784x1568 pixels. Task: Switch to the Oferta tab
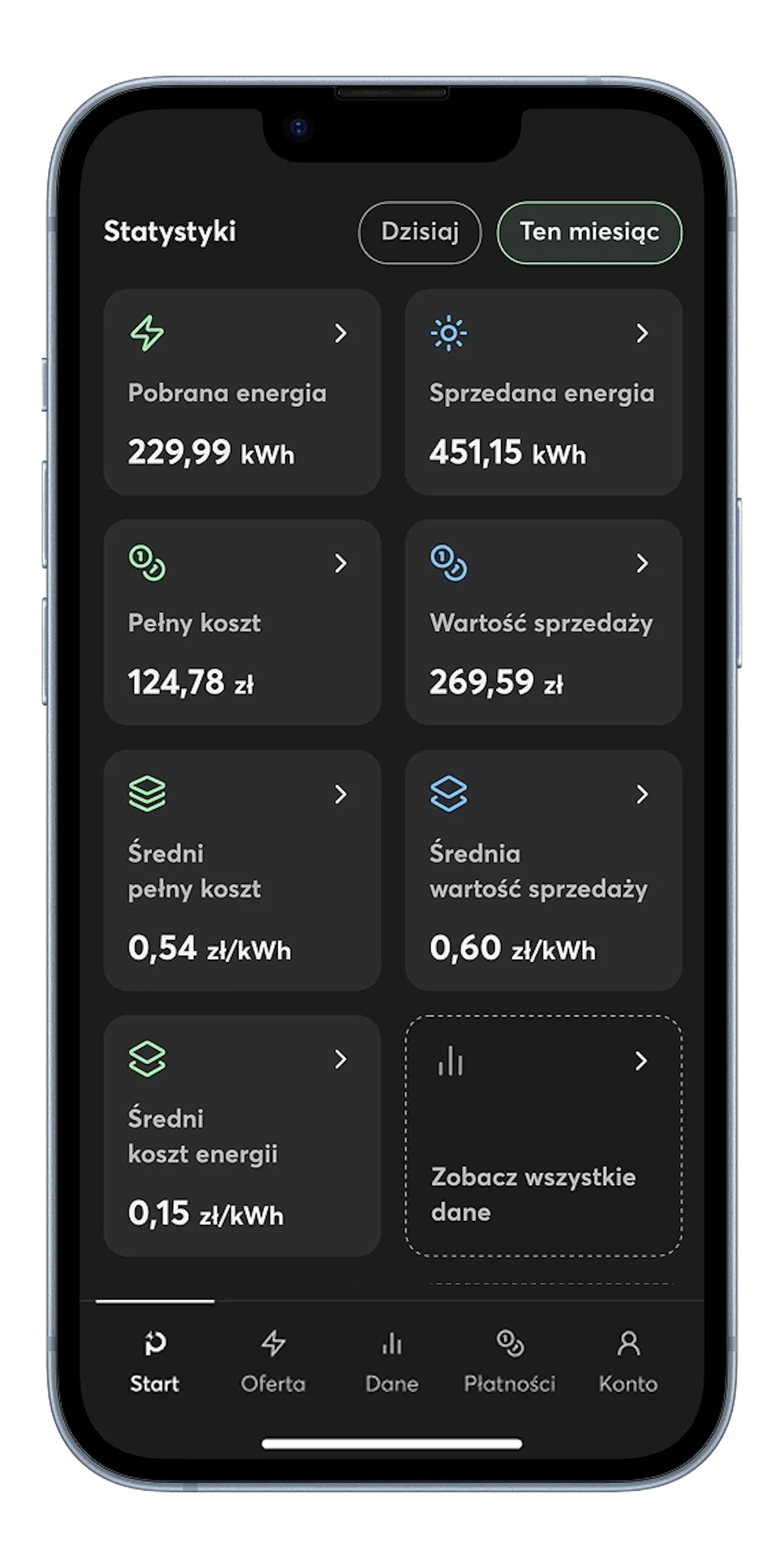tap(273, 1362)
